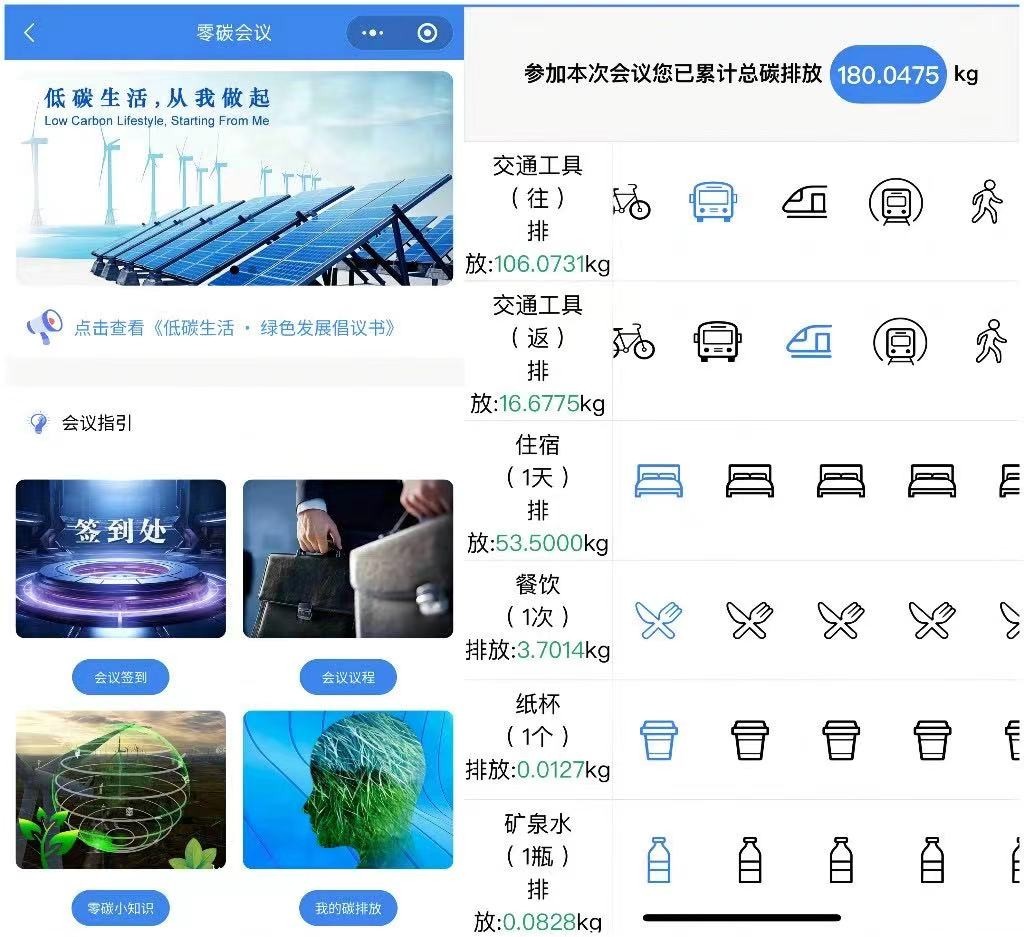
Task: Open 我的碳排放
Action: [348, 909]
